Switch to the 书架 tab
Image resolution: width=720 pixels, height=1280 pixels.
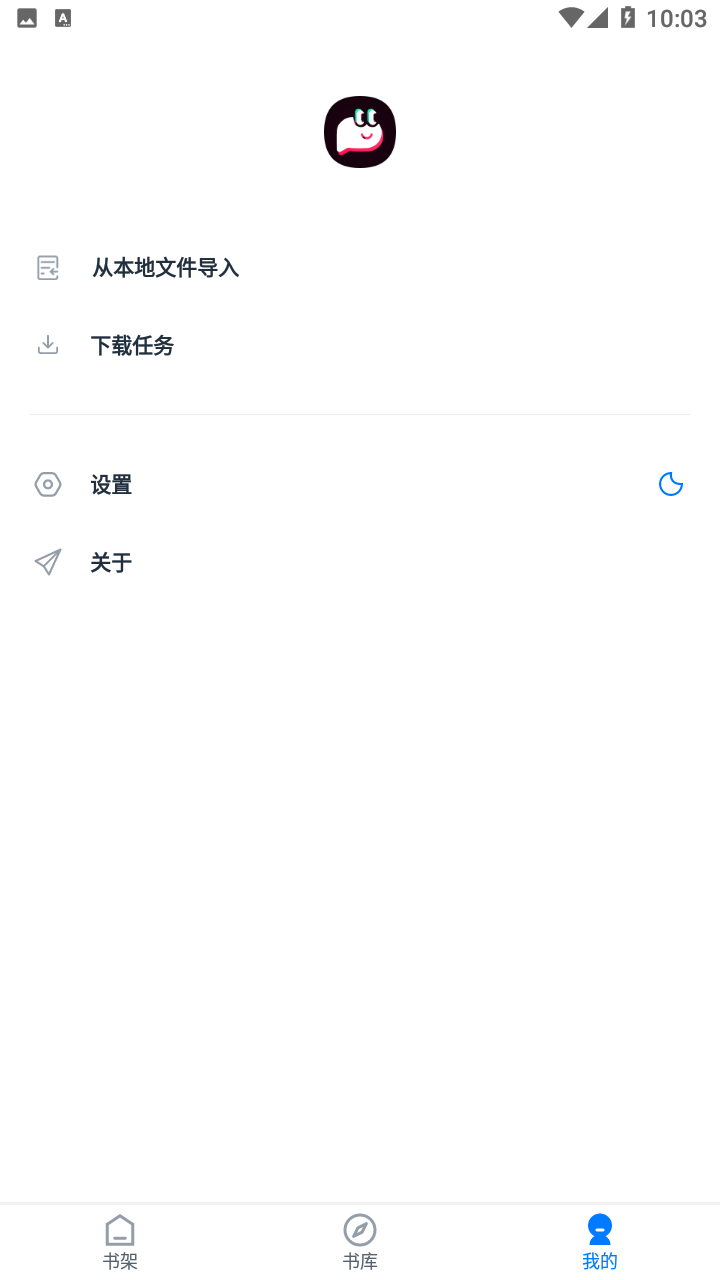click(120, 1242)
